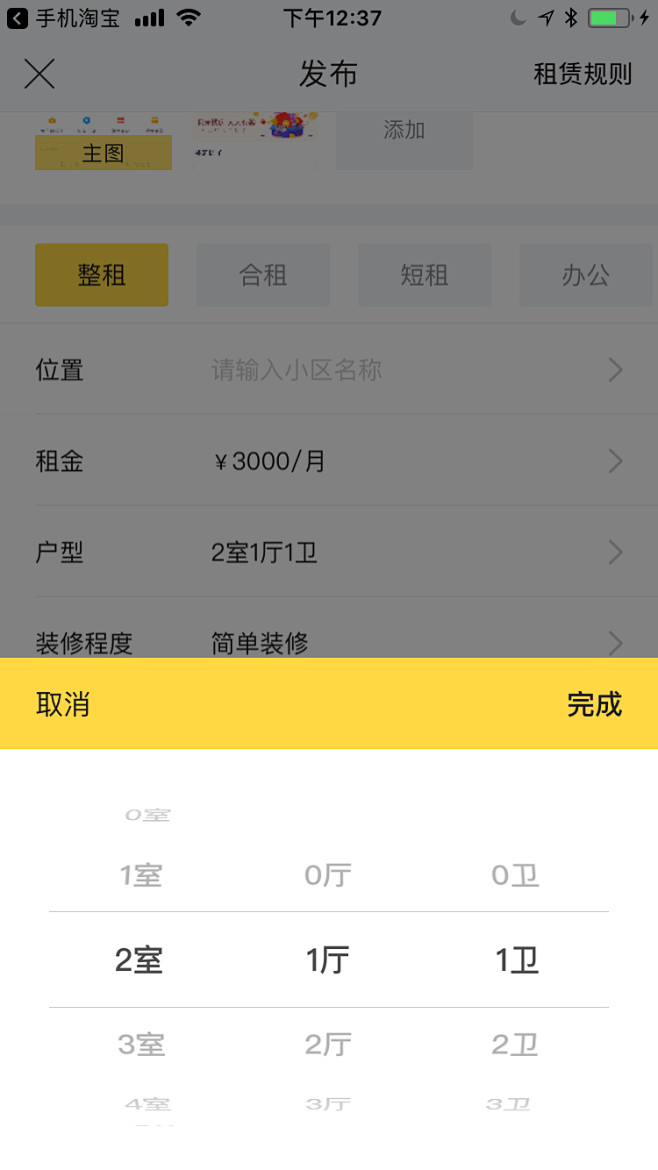Select 0卫 in the bathroom column

515,875
